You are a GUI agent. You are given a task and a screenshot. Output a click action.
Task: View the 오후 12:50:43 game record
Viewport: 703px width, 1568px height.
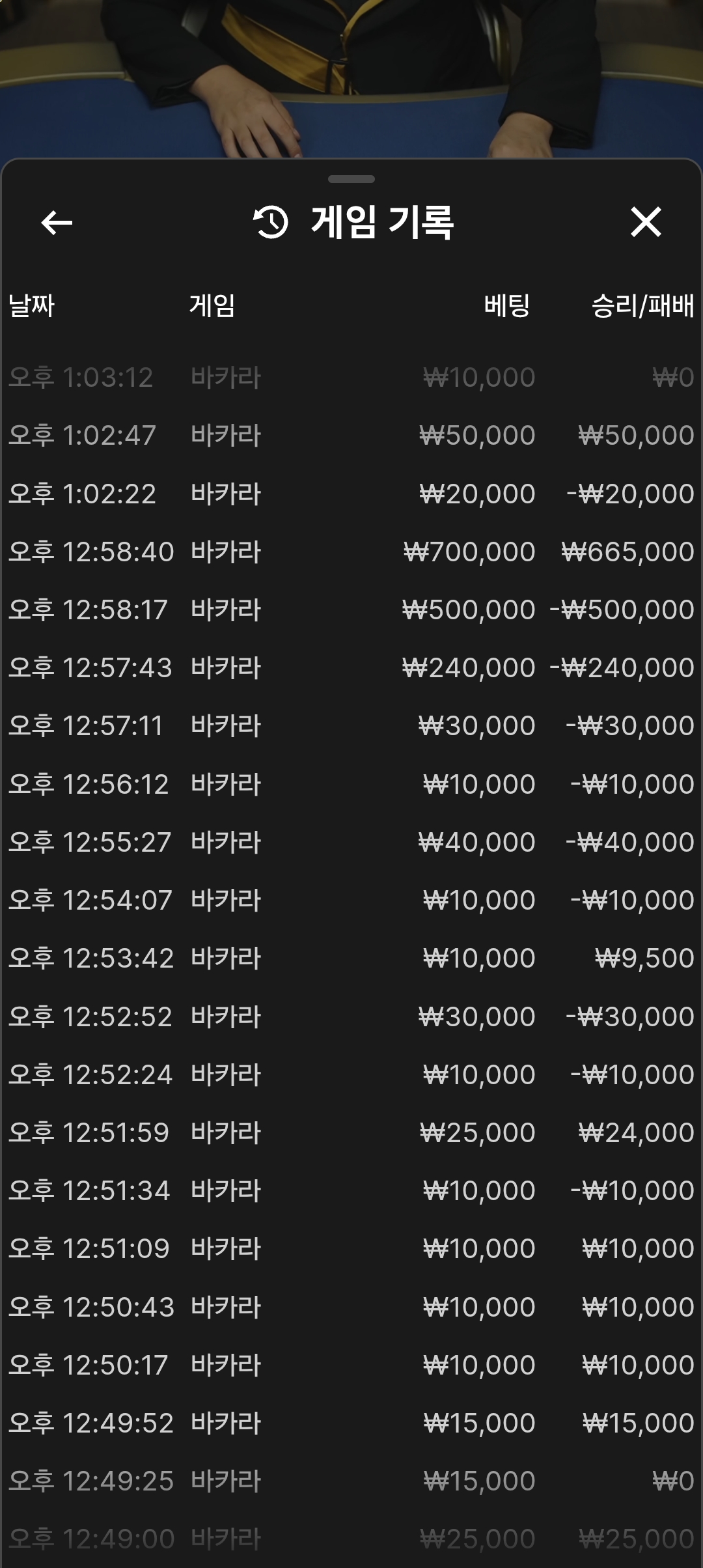(x=351, y=1307)
